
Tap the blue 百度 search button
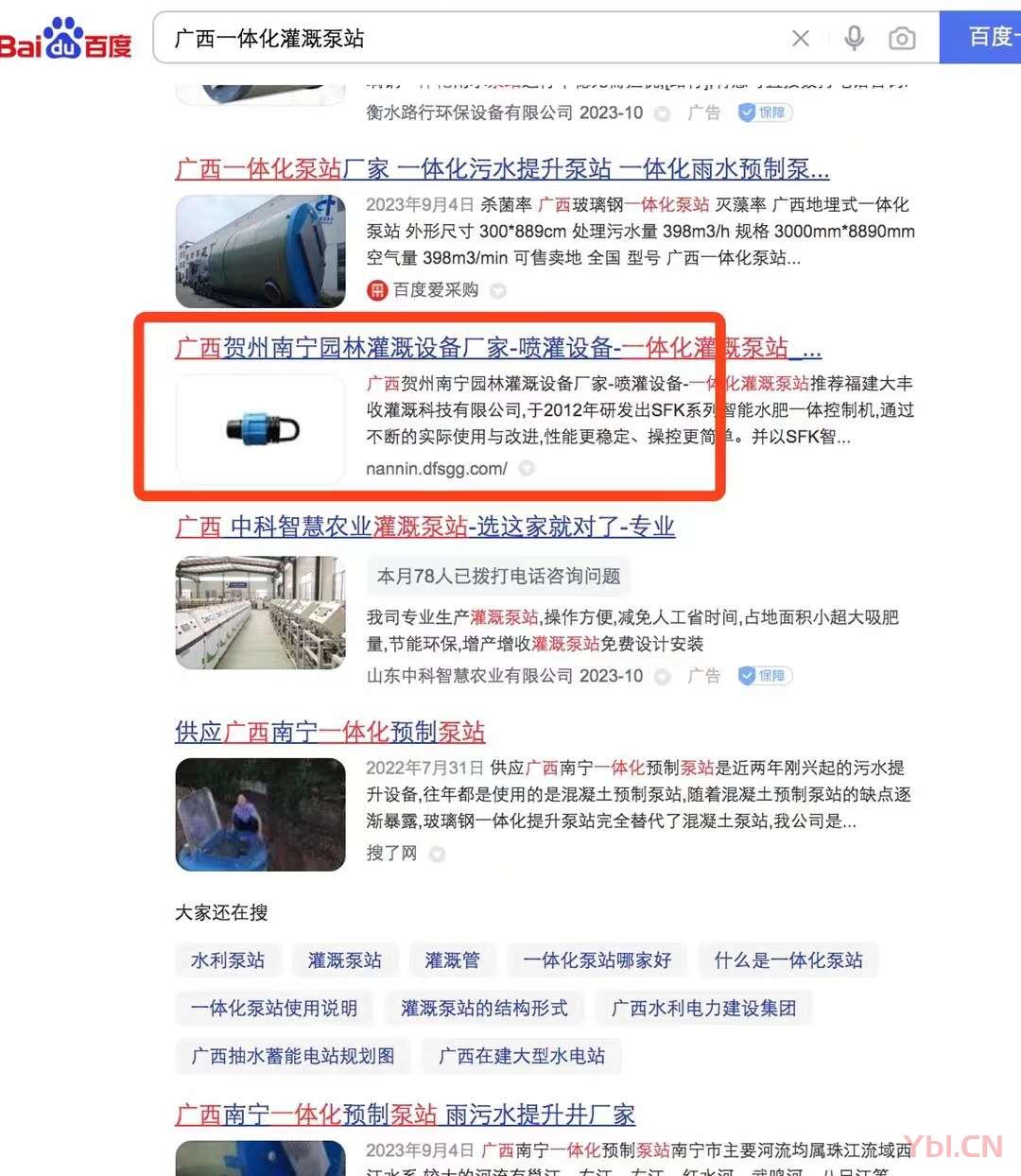(x=983, y=38)
